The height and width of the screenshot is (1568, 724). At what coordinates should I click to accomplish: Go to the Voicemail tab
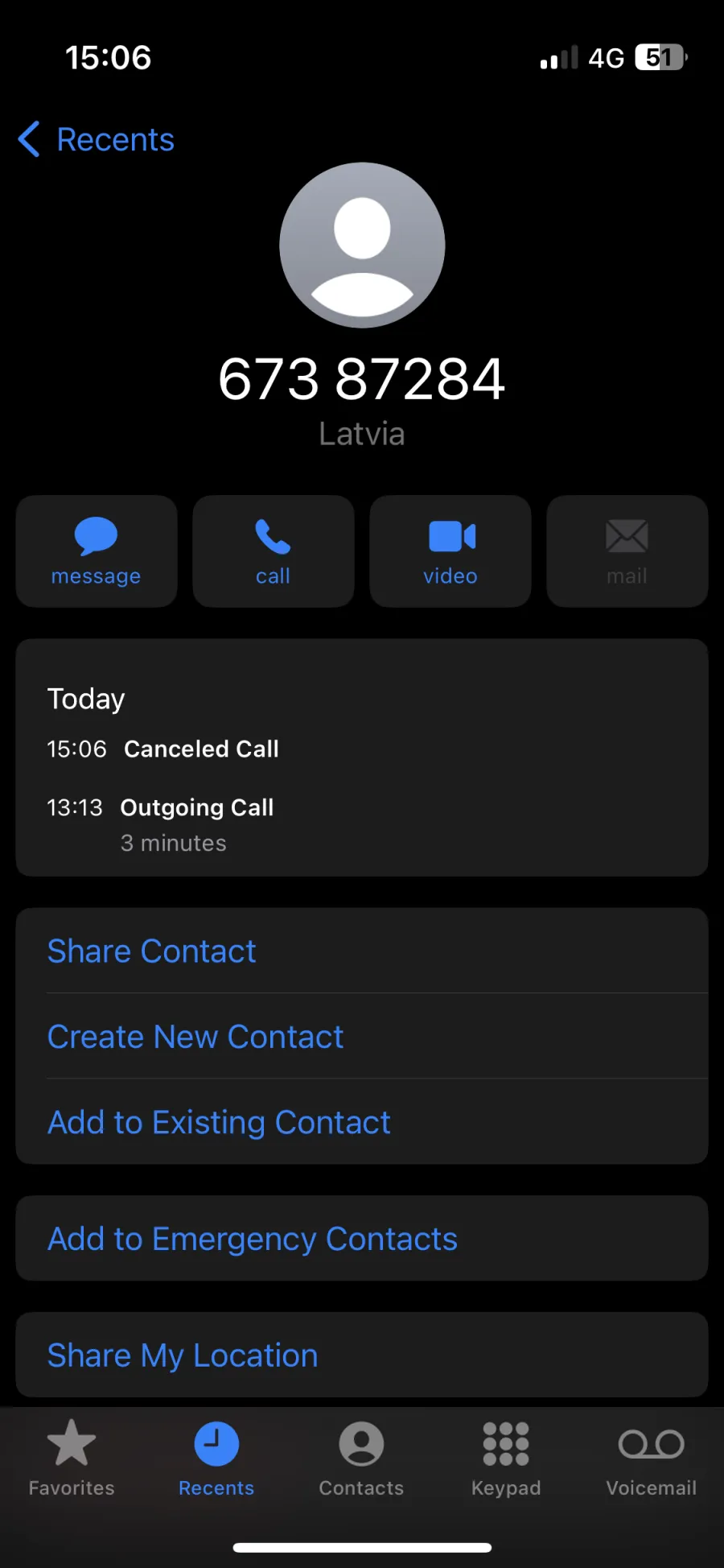point(651,1459)
